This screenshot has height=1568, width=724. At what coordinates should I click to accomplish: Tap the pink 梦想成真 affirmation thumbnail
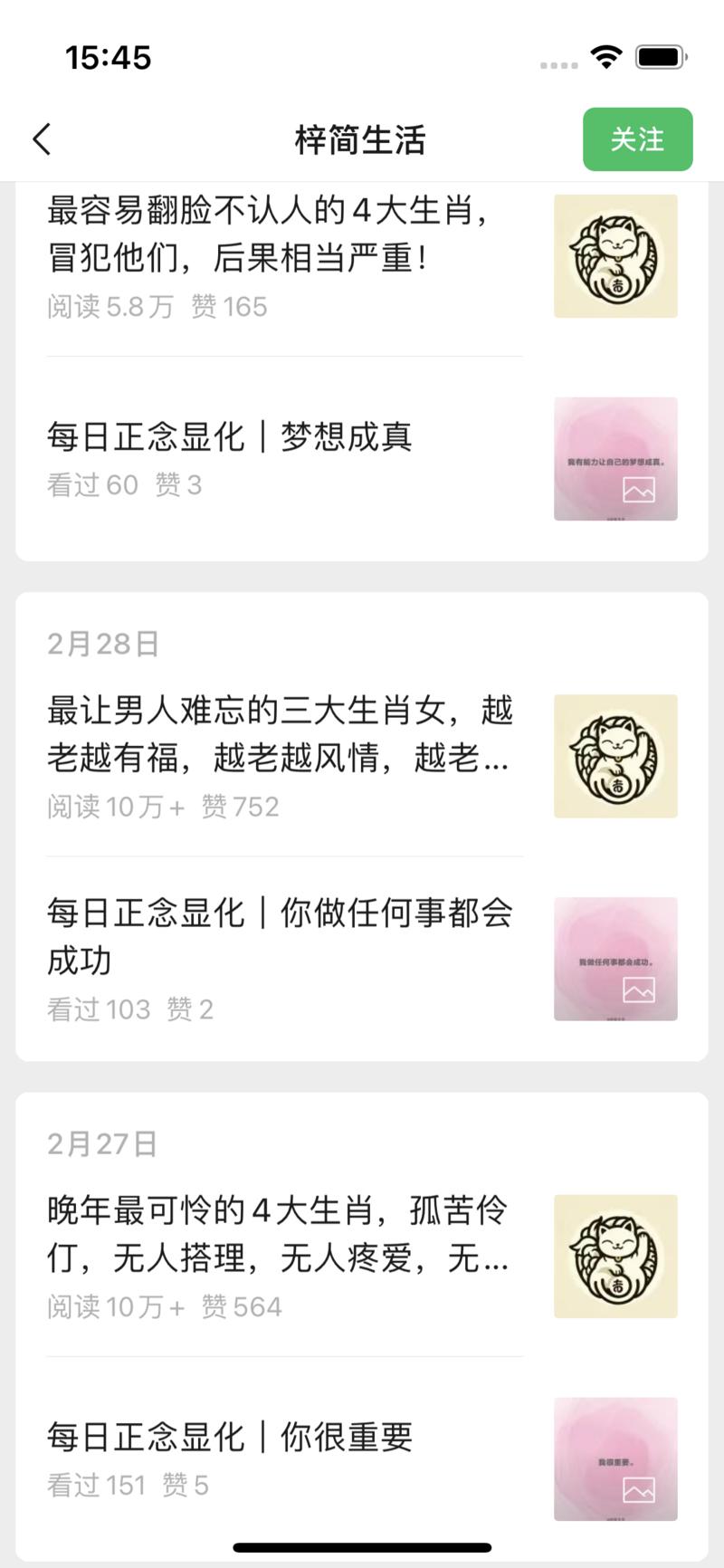(x=615, y=460)
